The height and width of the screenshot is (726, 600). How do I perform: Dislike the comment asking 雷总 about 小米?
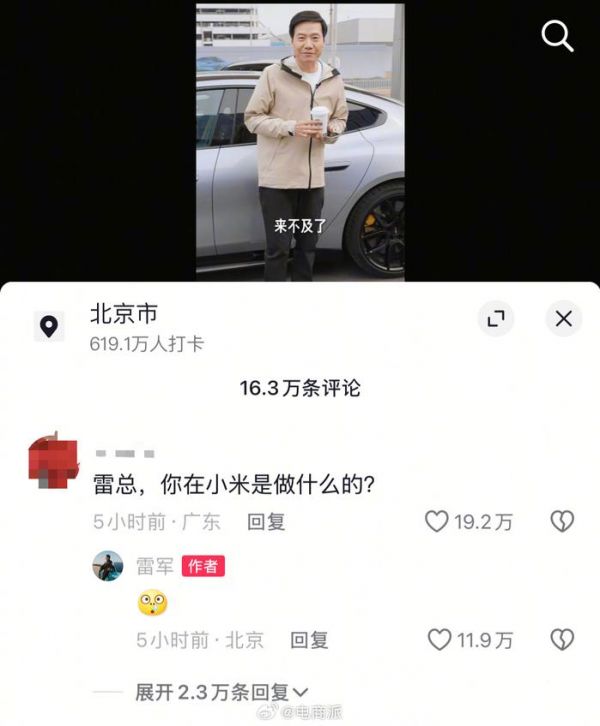pos(562,521)
